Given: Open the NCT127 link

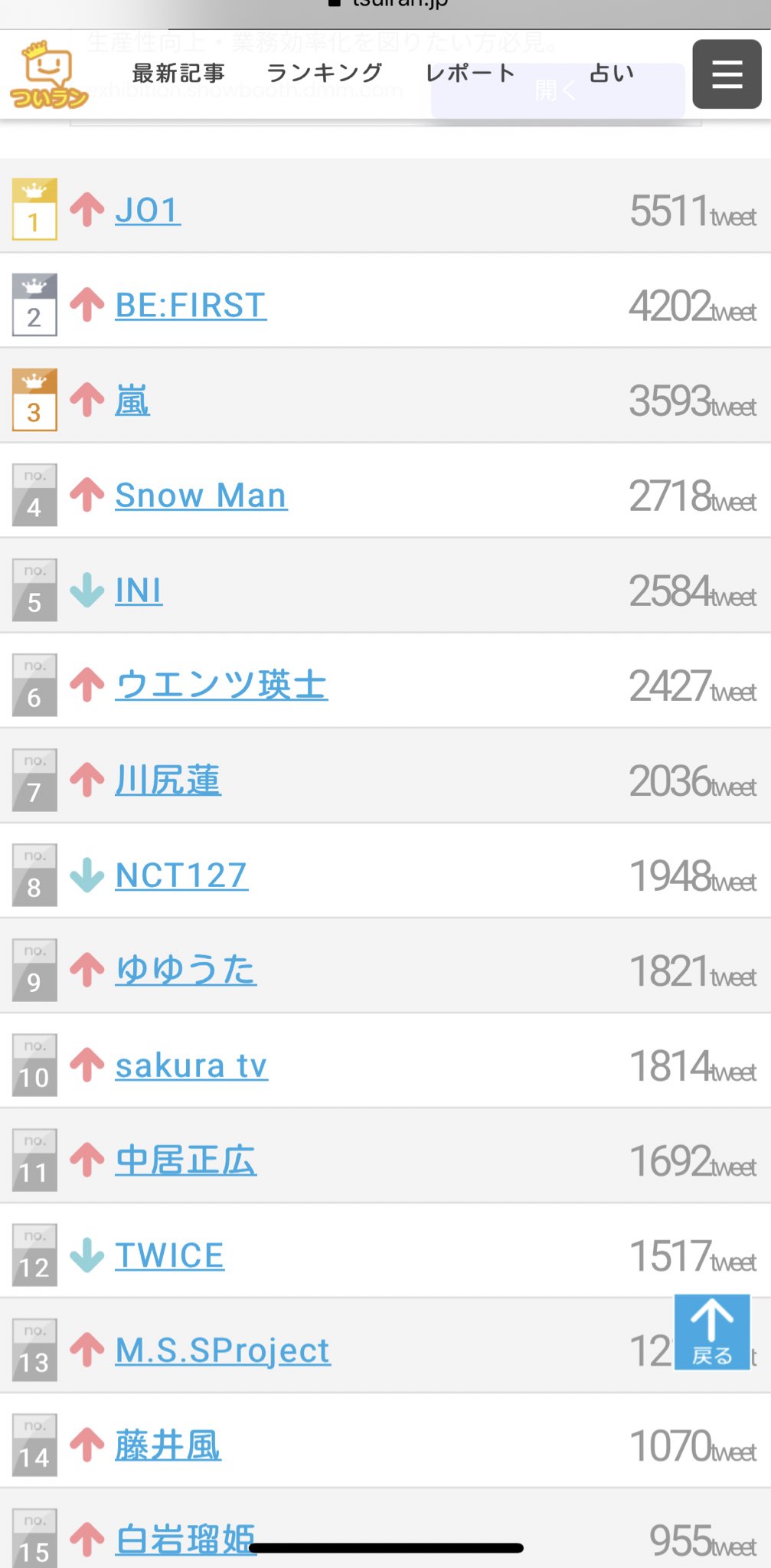Looking at the screenshot, I should click(181, 875).
